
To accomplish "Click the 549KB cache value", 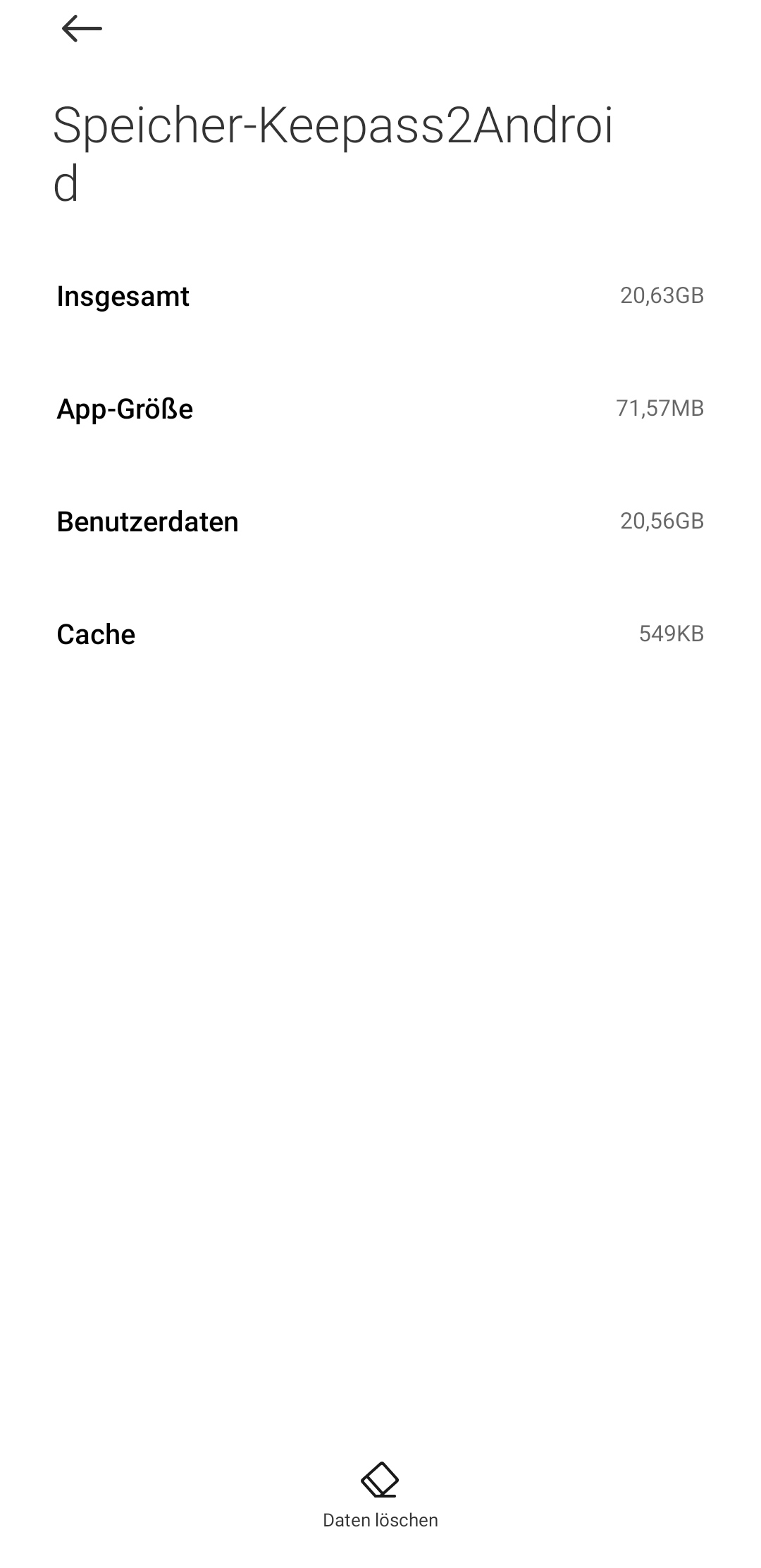I will coord(672,634).
